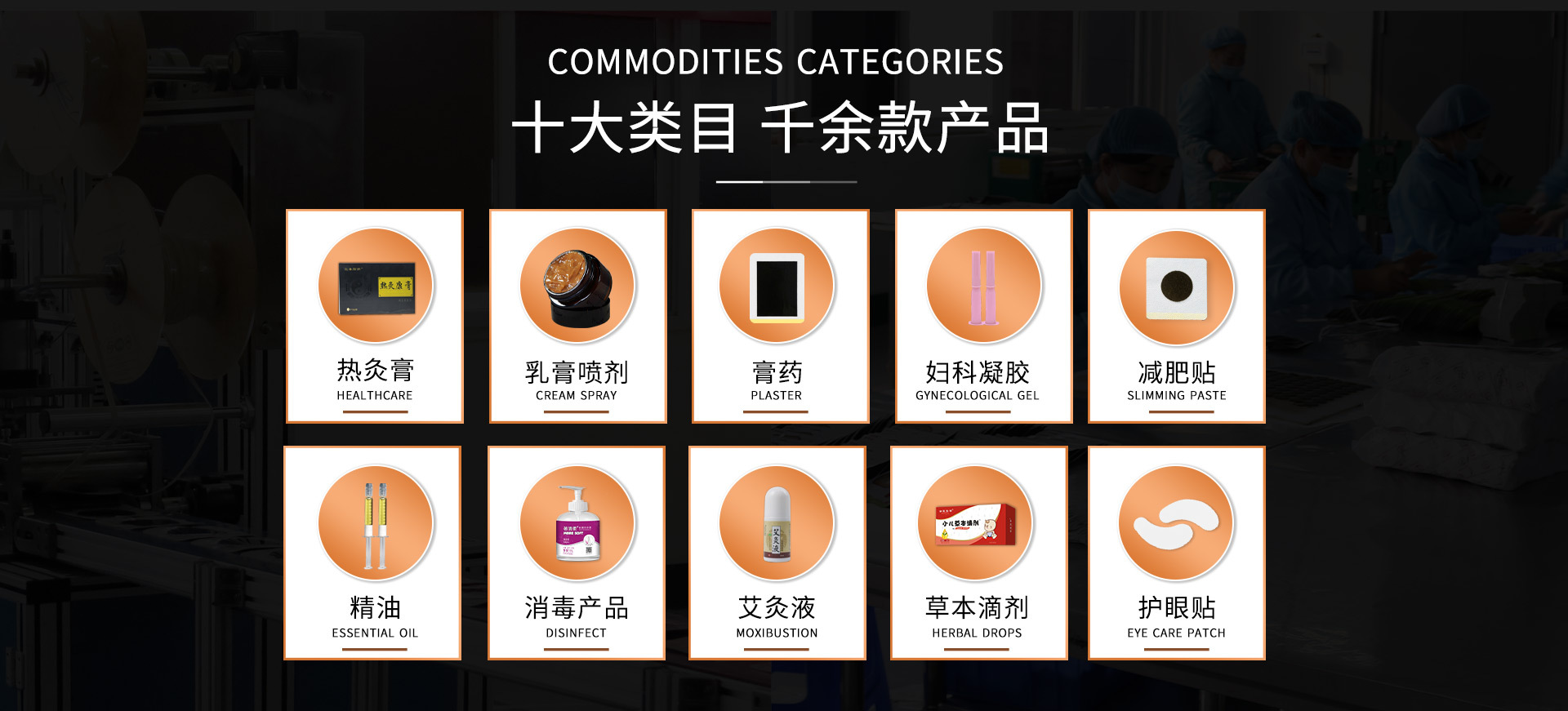Open the 妇科凝胶 Gynecological Gel card
The height and width of the screenshot is (711, 1568).
point(983,317)
